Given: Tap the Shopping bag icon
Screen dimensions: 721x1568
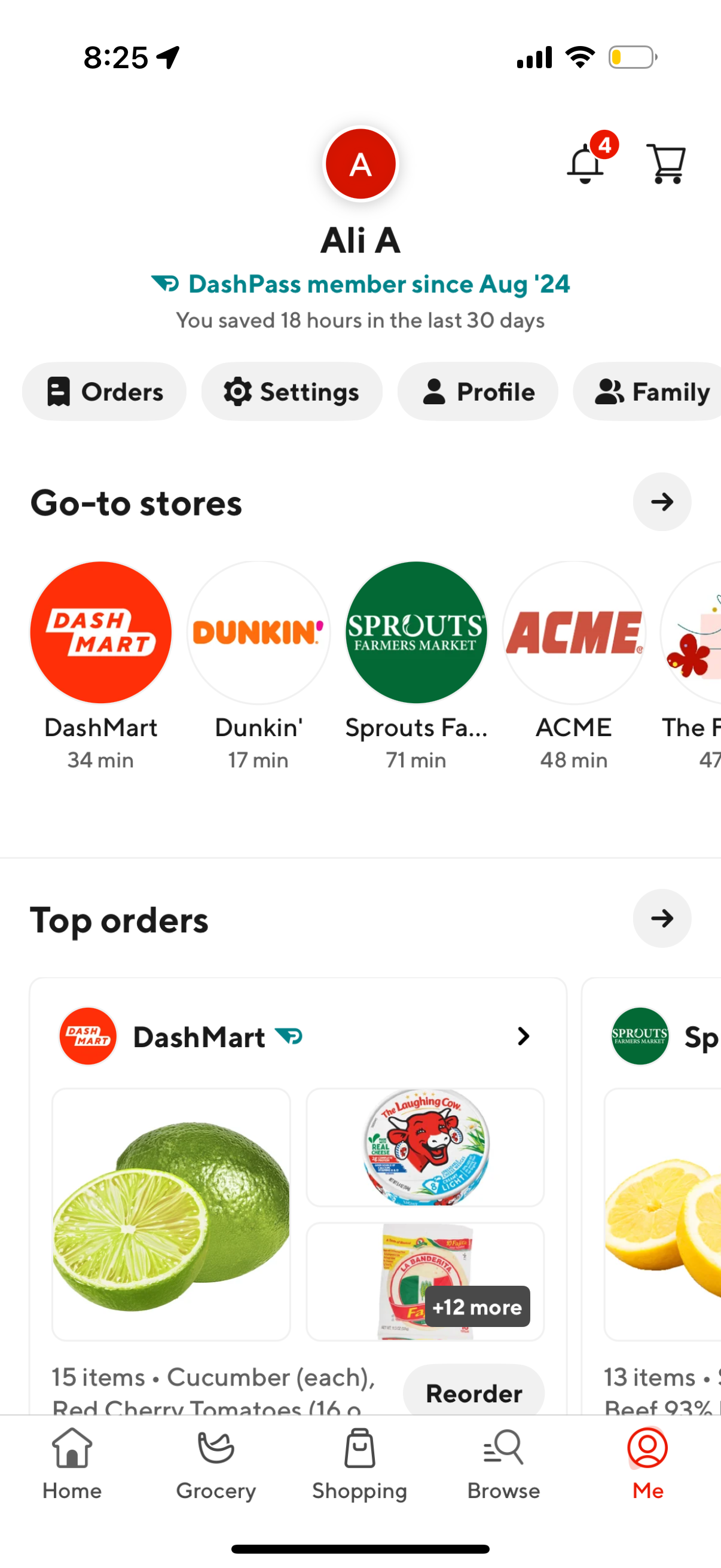Looking at the screenshot, I should 359,1451.
